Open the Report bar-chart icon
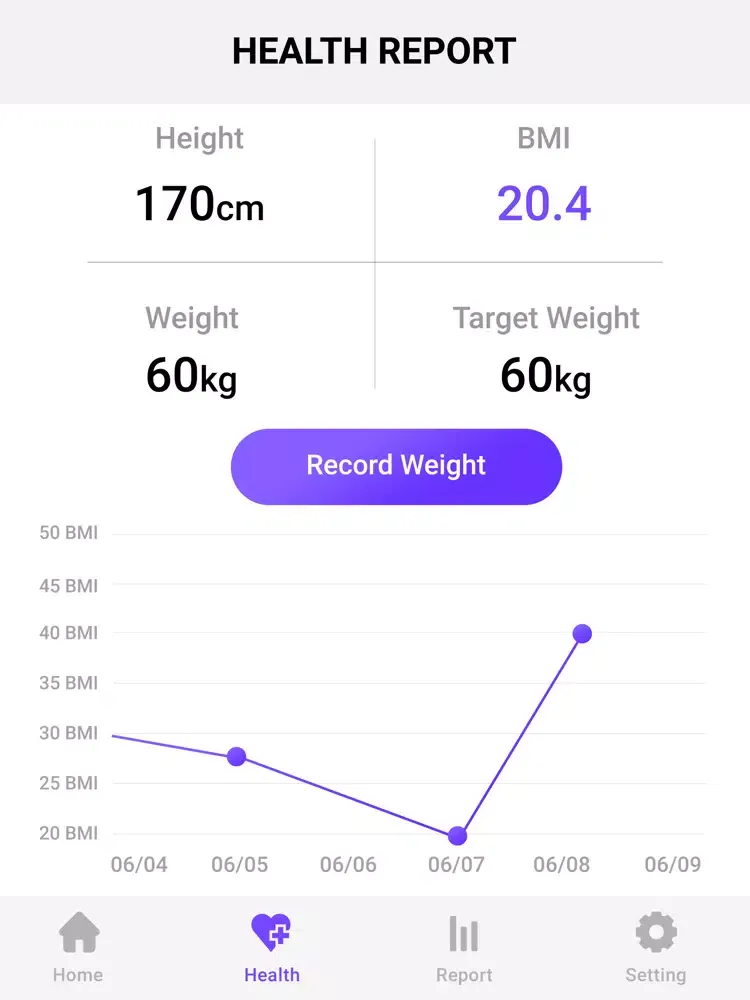The width and height of the screenshot is (750, 1000). [464, 931]
